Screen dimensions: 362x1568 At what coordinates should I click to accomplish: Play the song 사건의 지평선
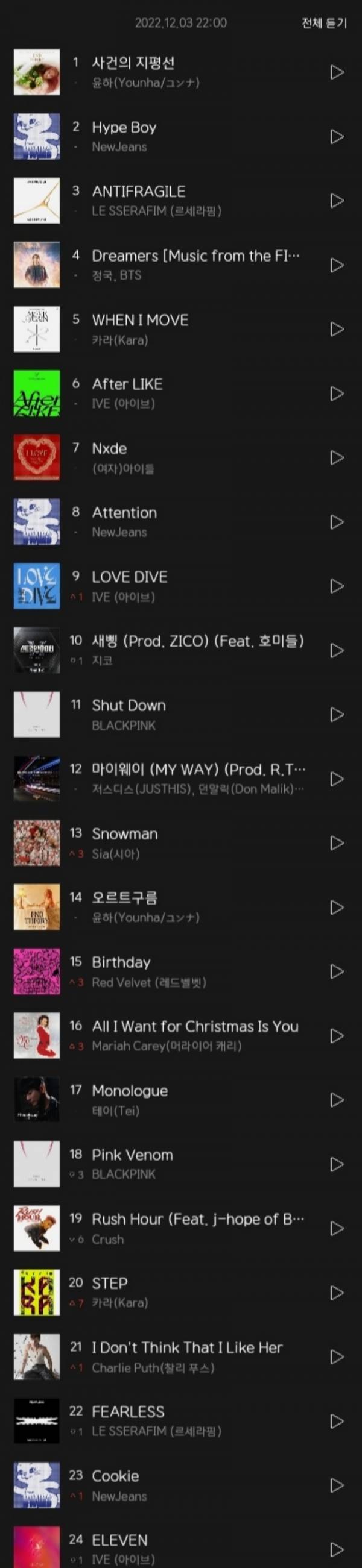337,72
